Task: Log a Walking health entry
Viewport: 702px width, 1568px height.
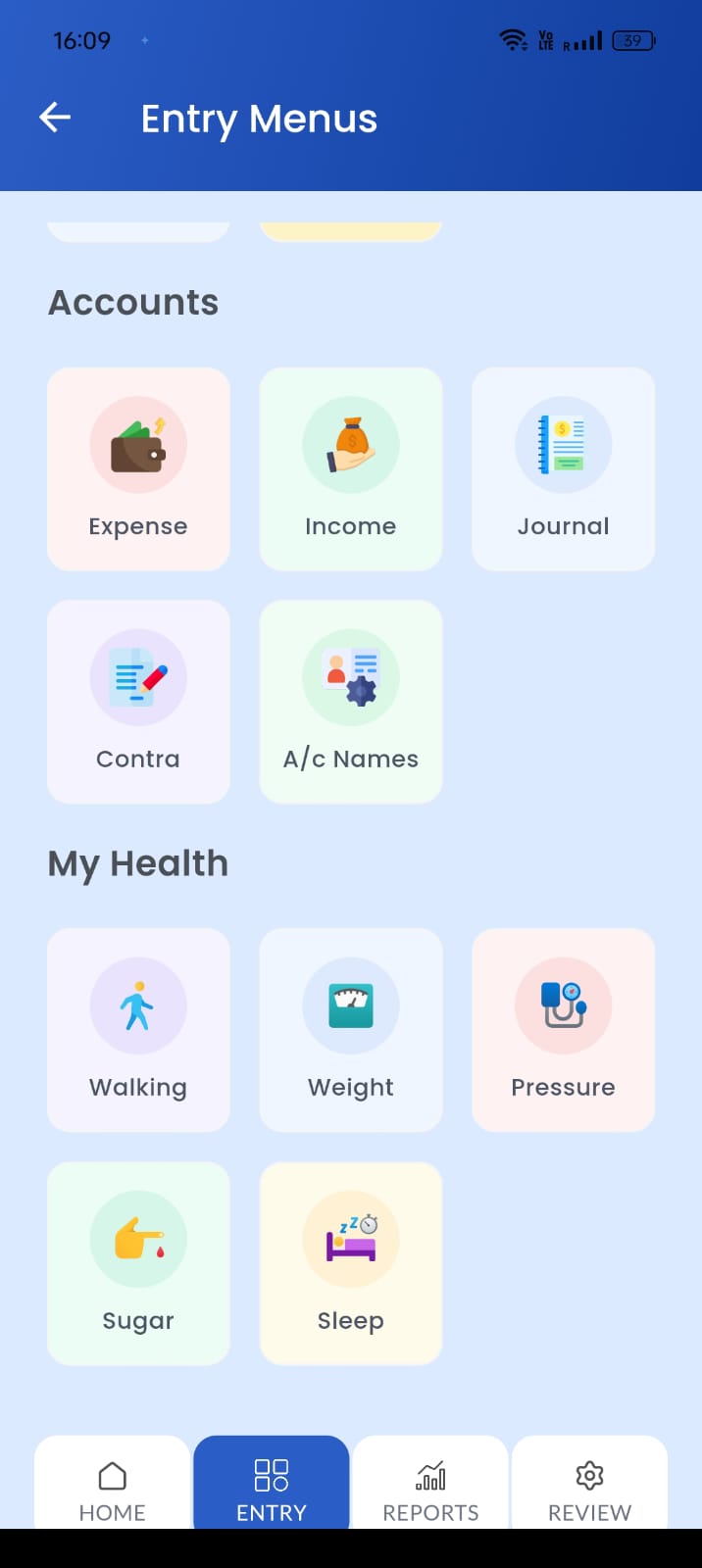Action: (138, 1030)
